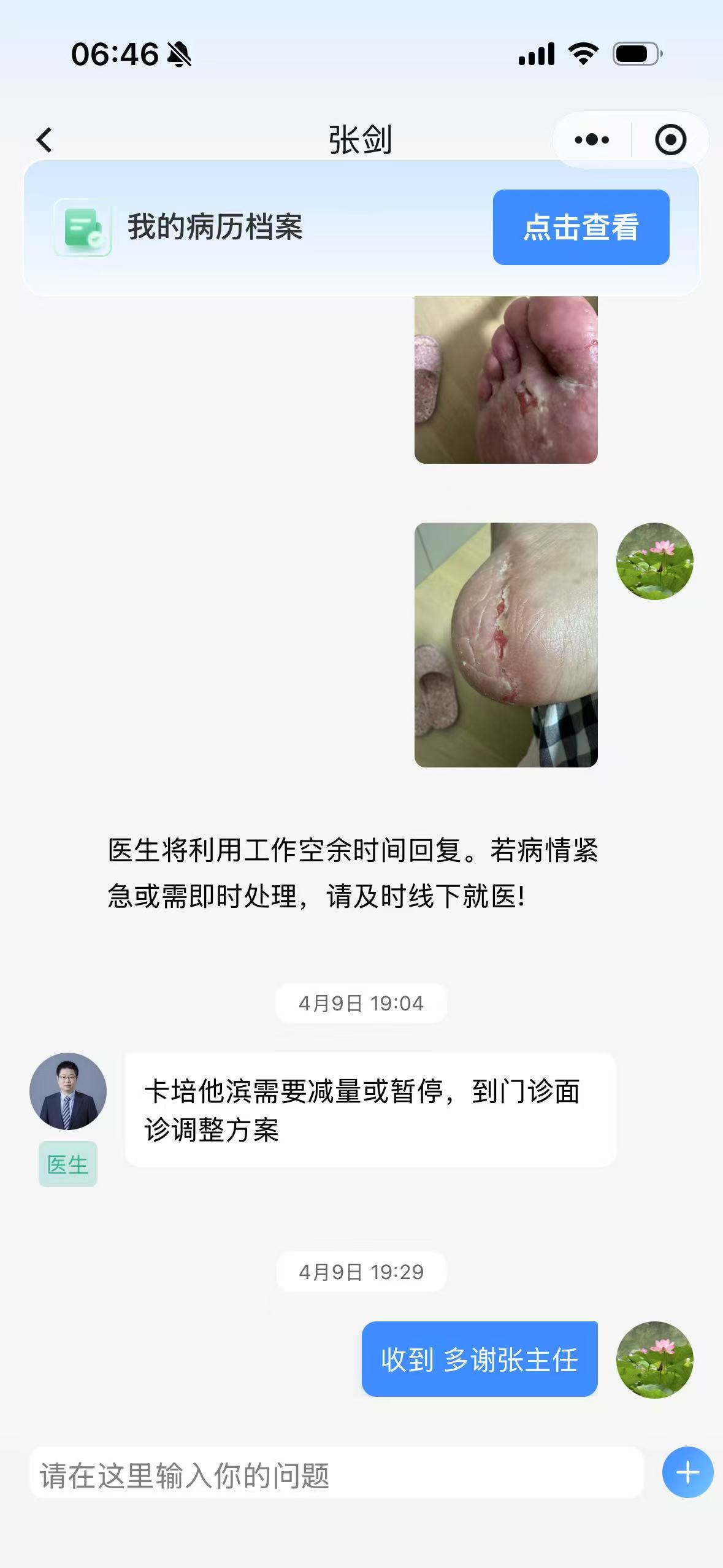Tap the 点击查看 button for medical records
The width and height of the screenshot is (723, 1568).
pos(581,228)
